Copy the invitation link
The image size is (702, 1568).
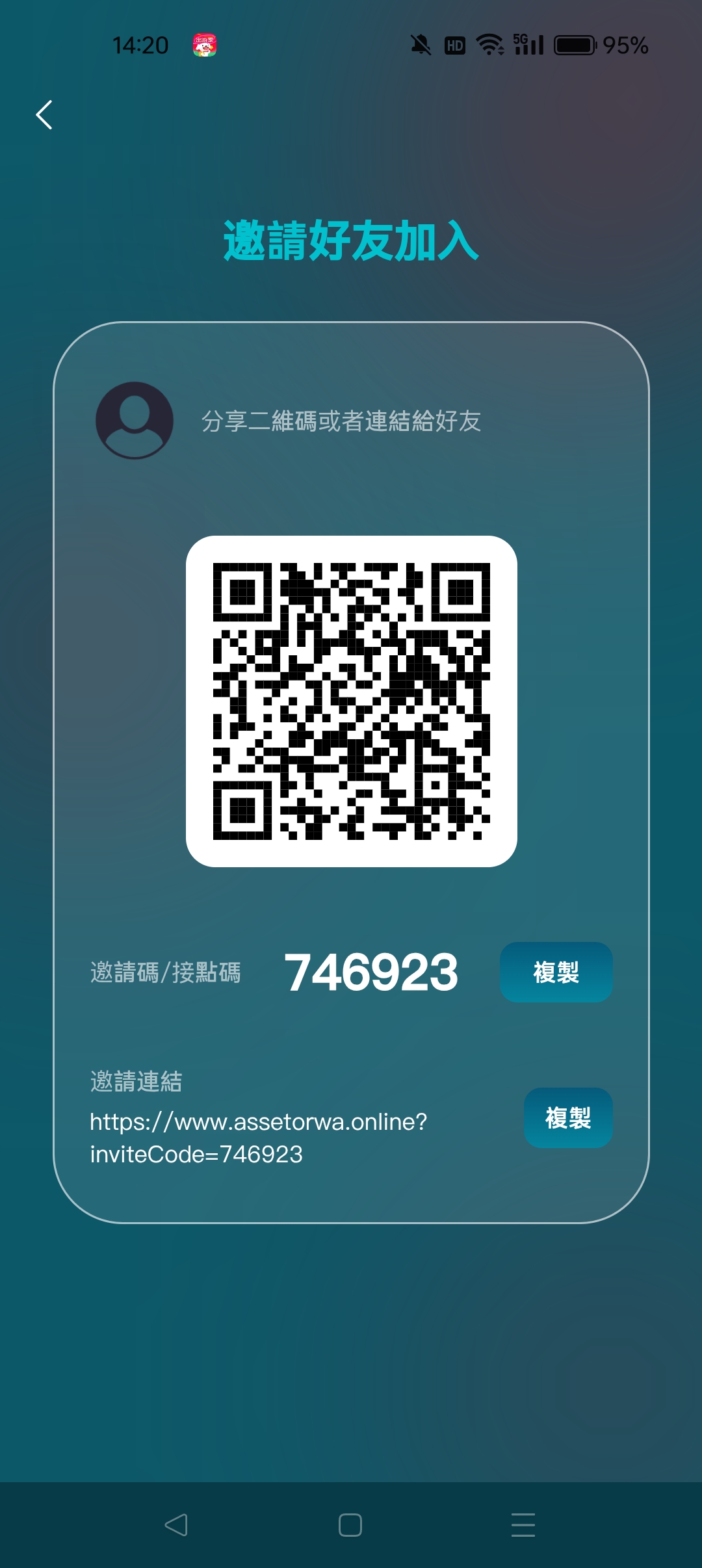[567, 1117]
